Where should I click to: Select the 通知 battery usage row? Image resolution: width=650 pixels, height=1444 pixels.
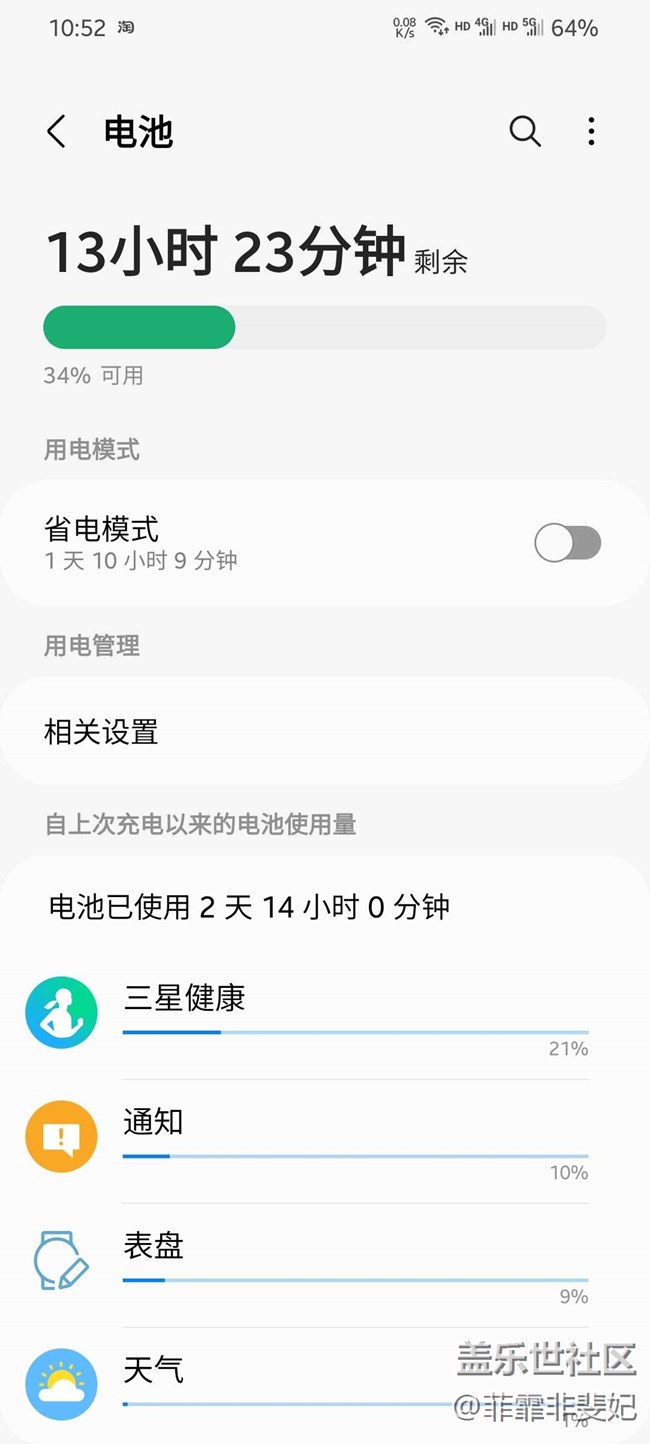click(x=324, y=1139)
